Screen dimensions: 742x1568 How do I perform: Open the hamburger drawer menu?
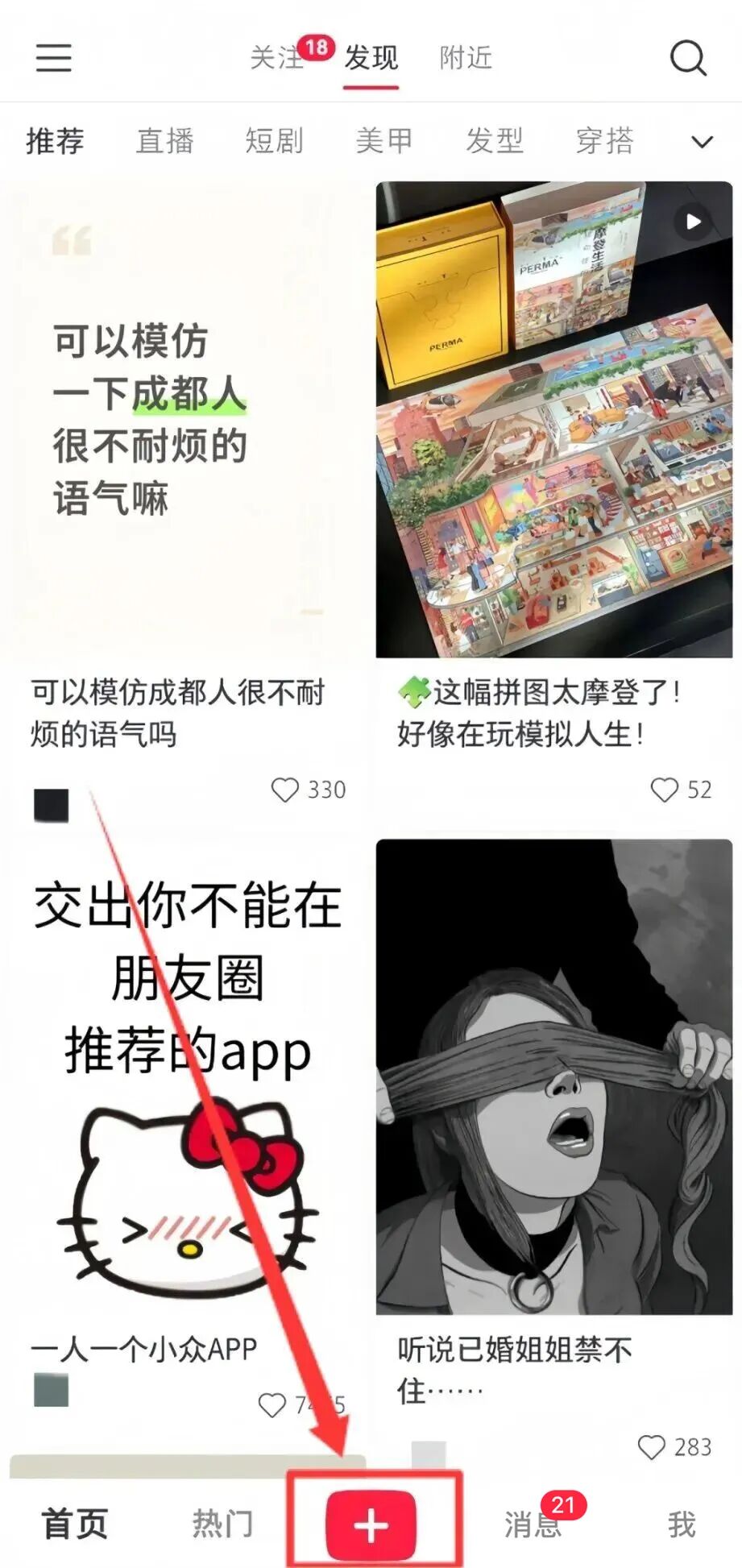click(54, 57)
